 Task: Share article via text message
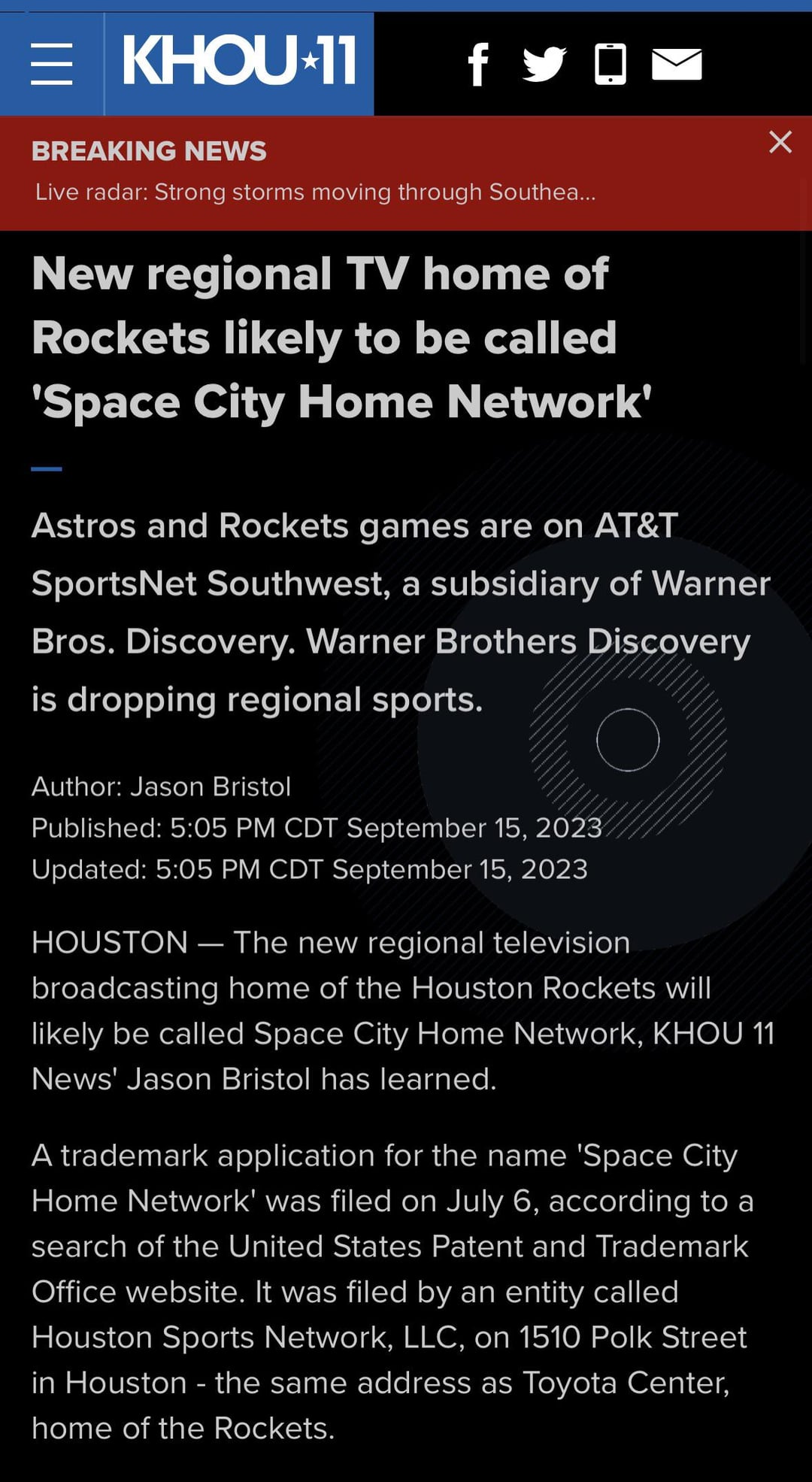click(611, 64)
